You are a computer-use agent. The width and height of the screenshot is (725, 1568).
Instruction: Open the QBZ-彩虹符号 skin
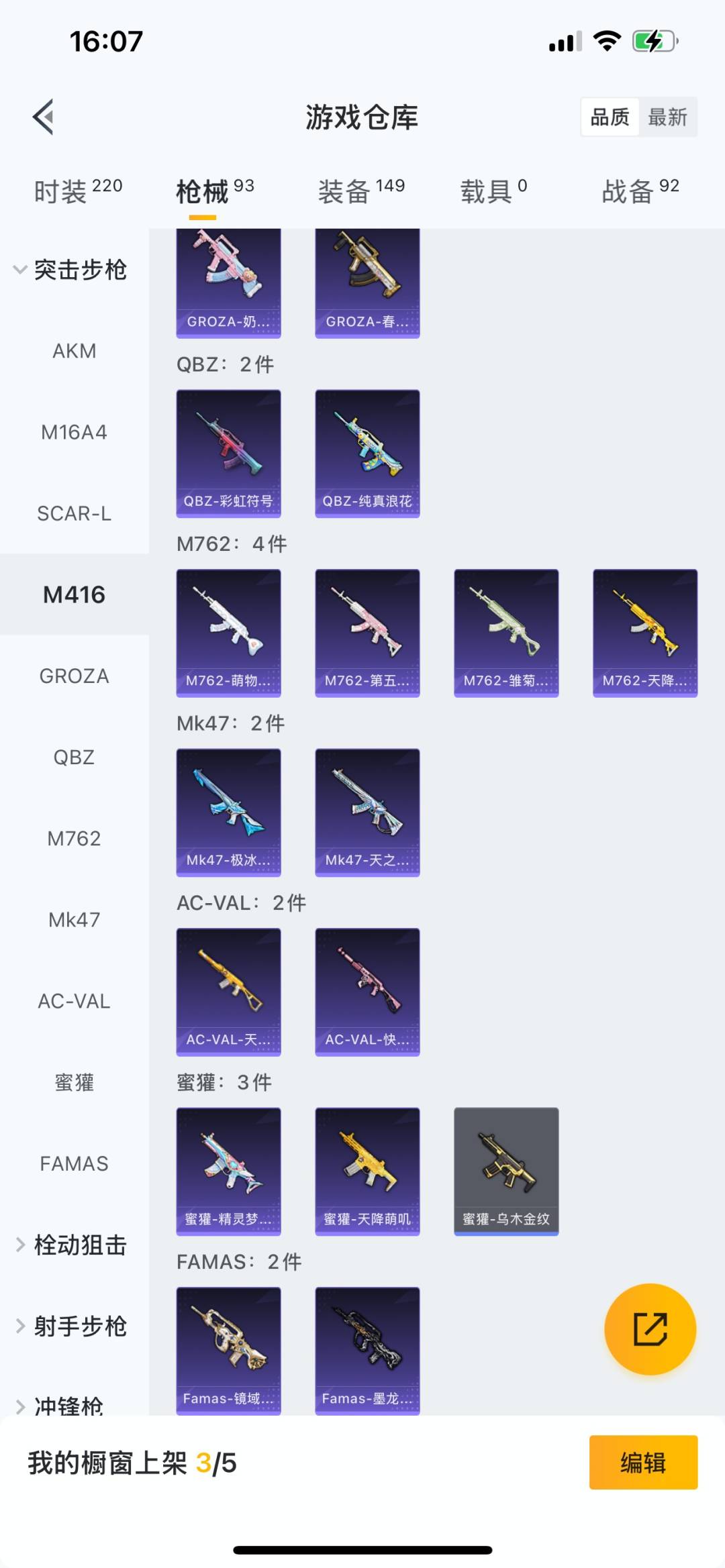coord(228,453)
